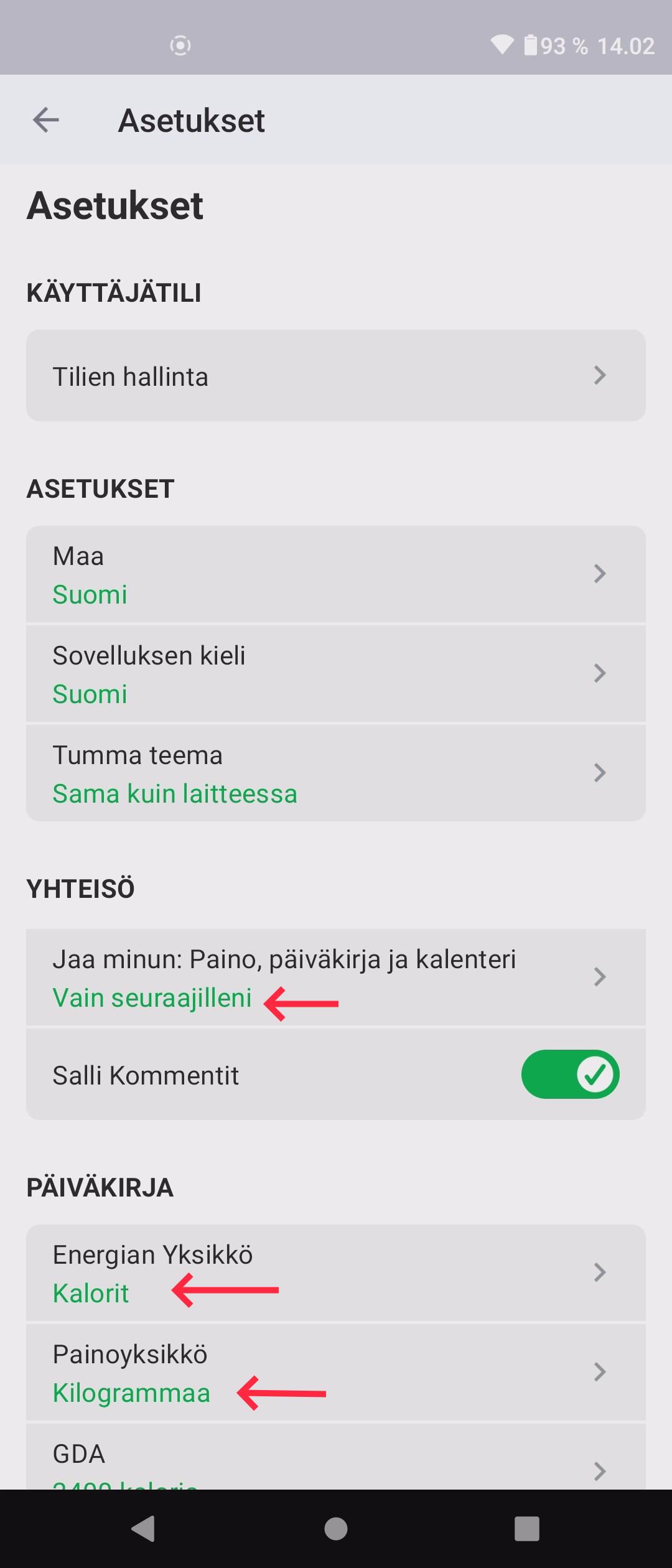Image resolution: width=672 pixels, height=1568 pixels.
Task: Go back using the app bar arrow
Action: point(46,120)
